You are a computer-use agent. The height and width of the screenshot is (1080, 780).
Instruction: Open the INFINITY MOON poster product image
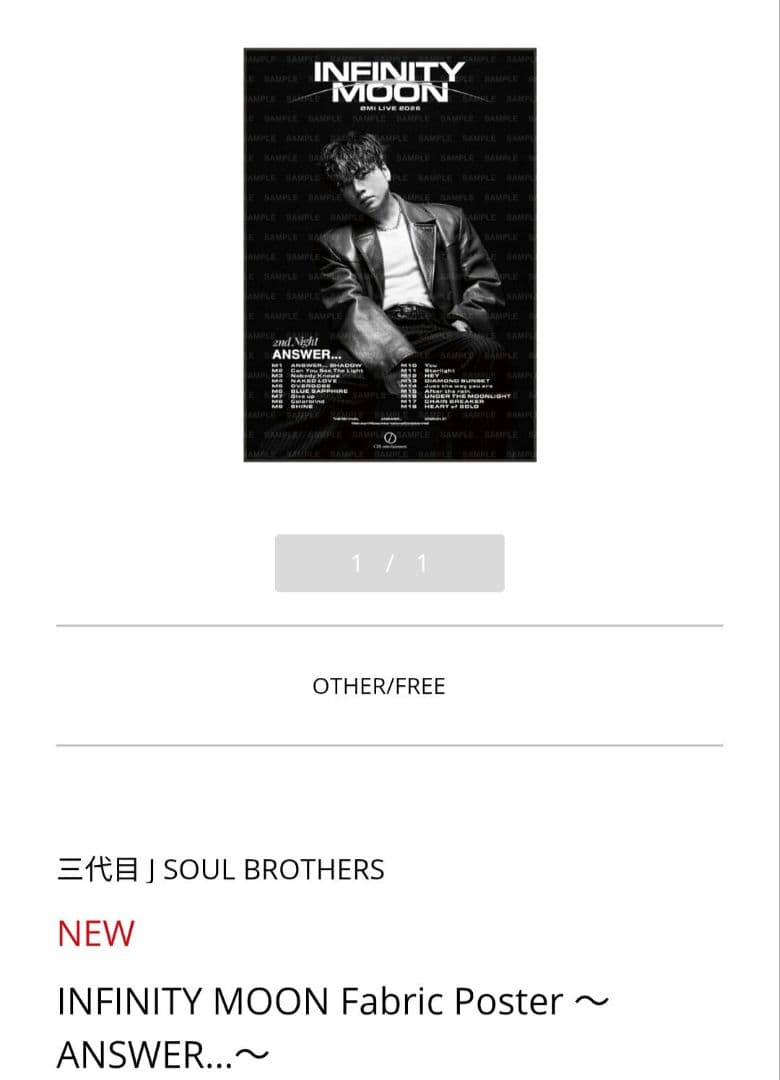pos(390,255)
